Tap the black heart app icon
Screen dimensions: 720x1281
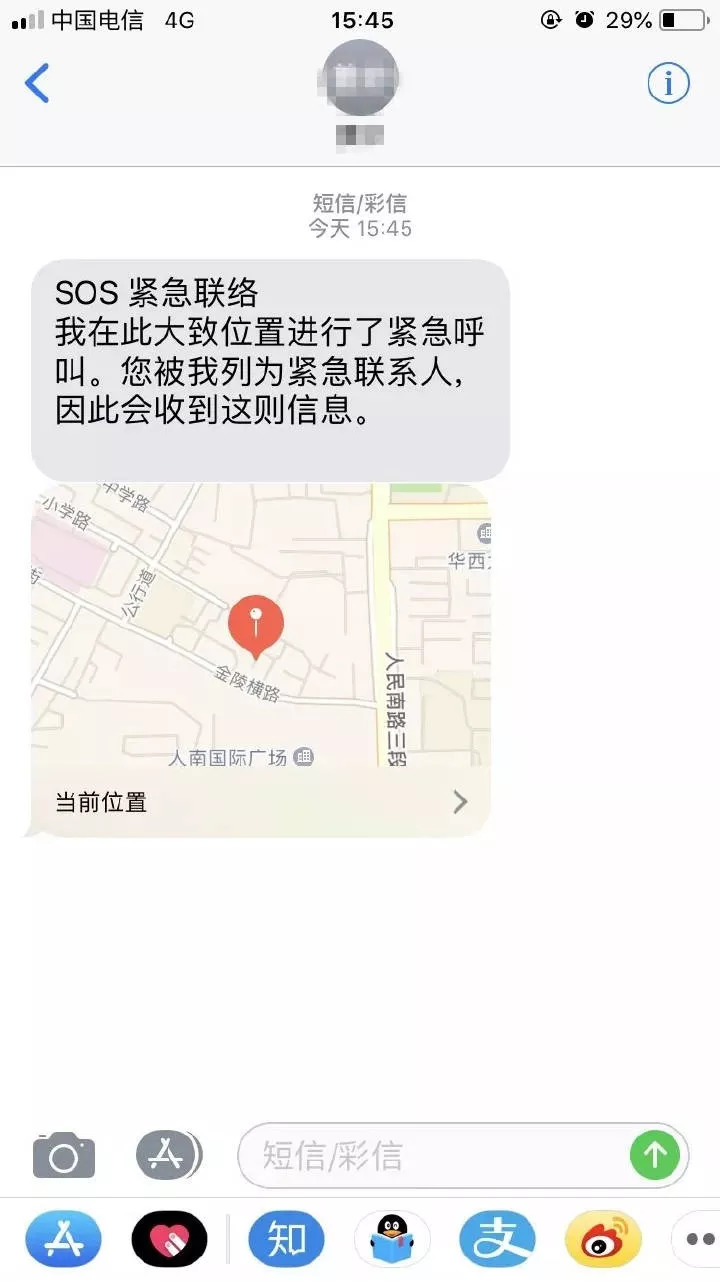coord(170,1238)
